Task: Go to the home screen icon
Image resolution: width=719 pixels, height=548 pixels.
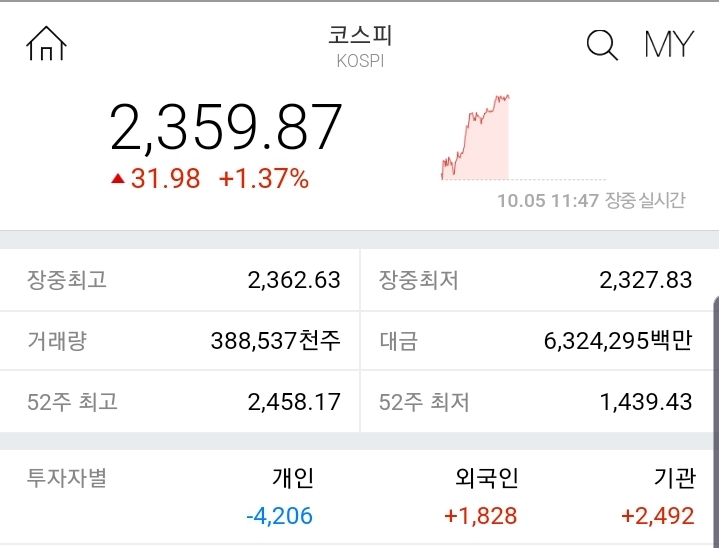Action: (x=46, y=44)
